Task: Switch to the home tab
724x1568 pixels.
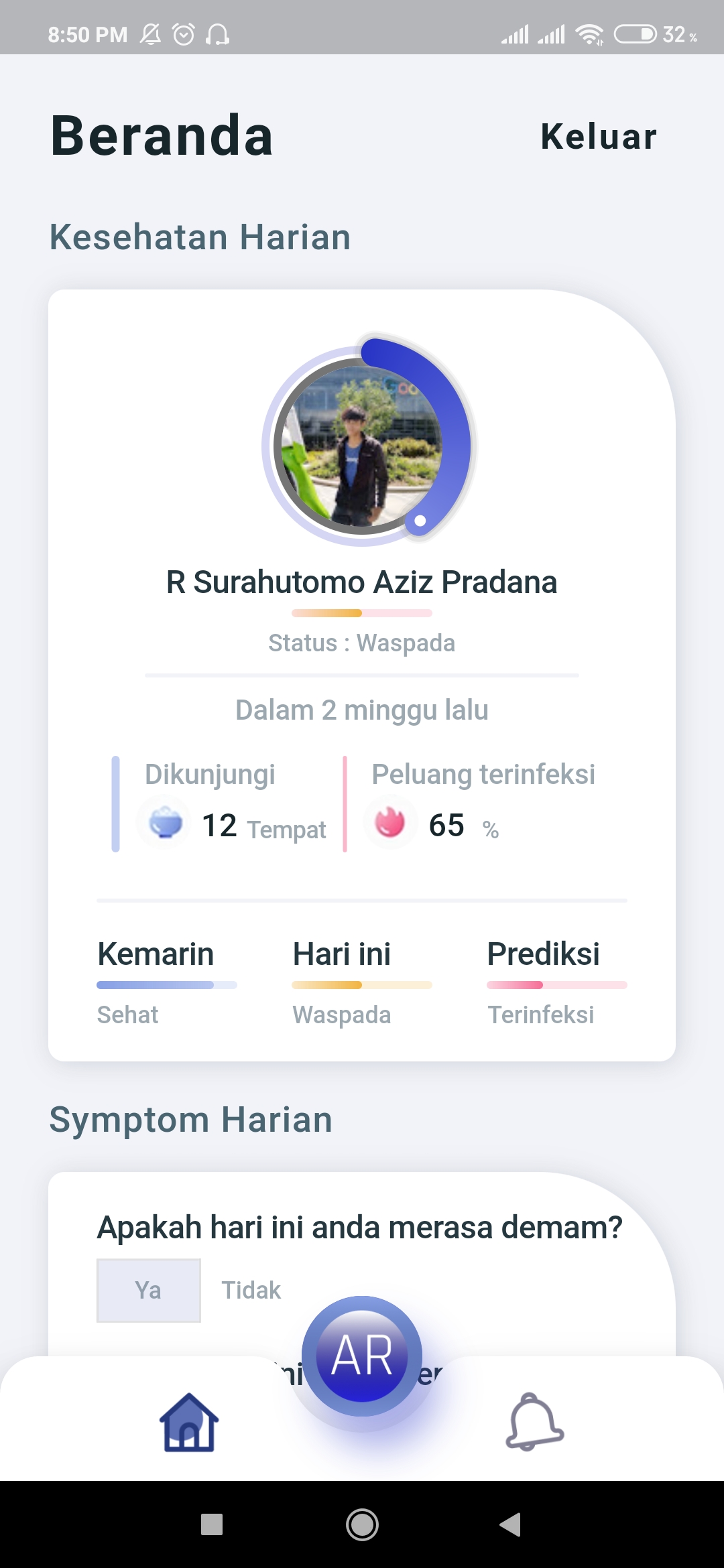Action: click(189, 1422)
